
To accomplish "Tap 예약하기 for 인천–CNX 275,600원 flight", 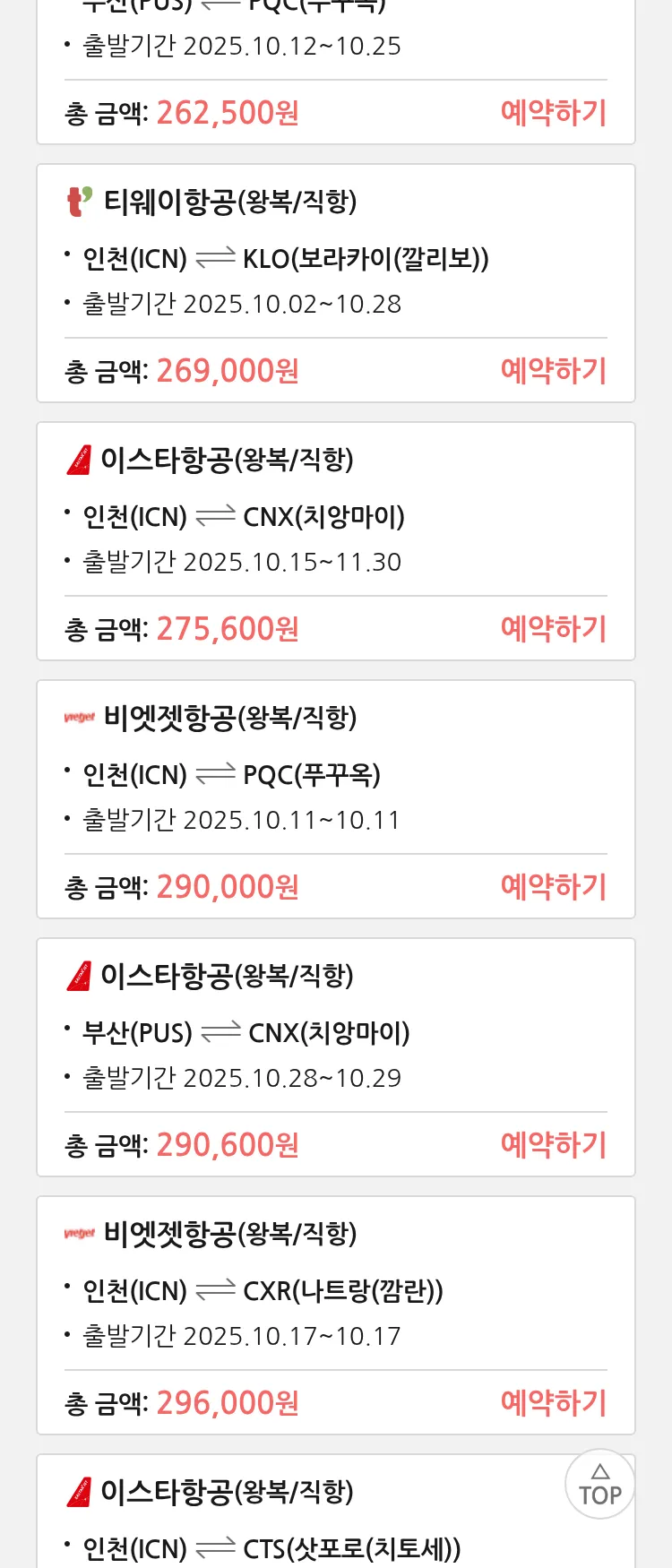I will click(553, 629).
